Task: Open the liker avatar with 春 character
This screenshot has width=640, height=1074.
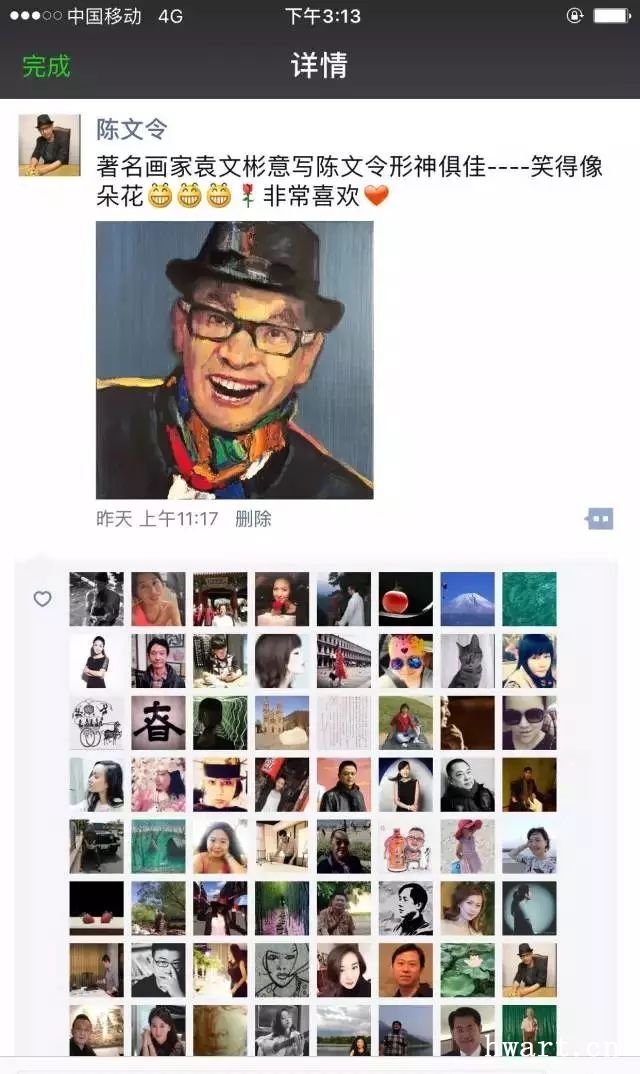Action: point(158,723)
